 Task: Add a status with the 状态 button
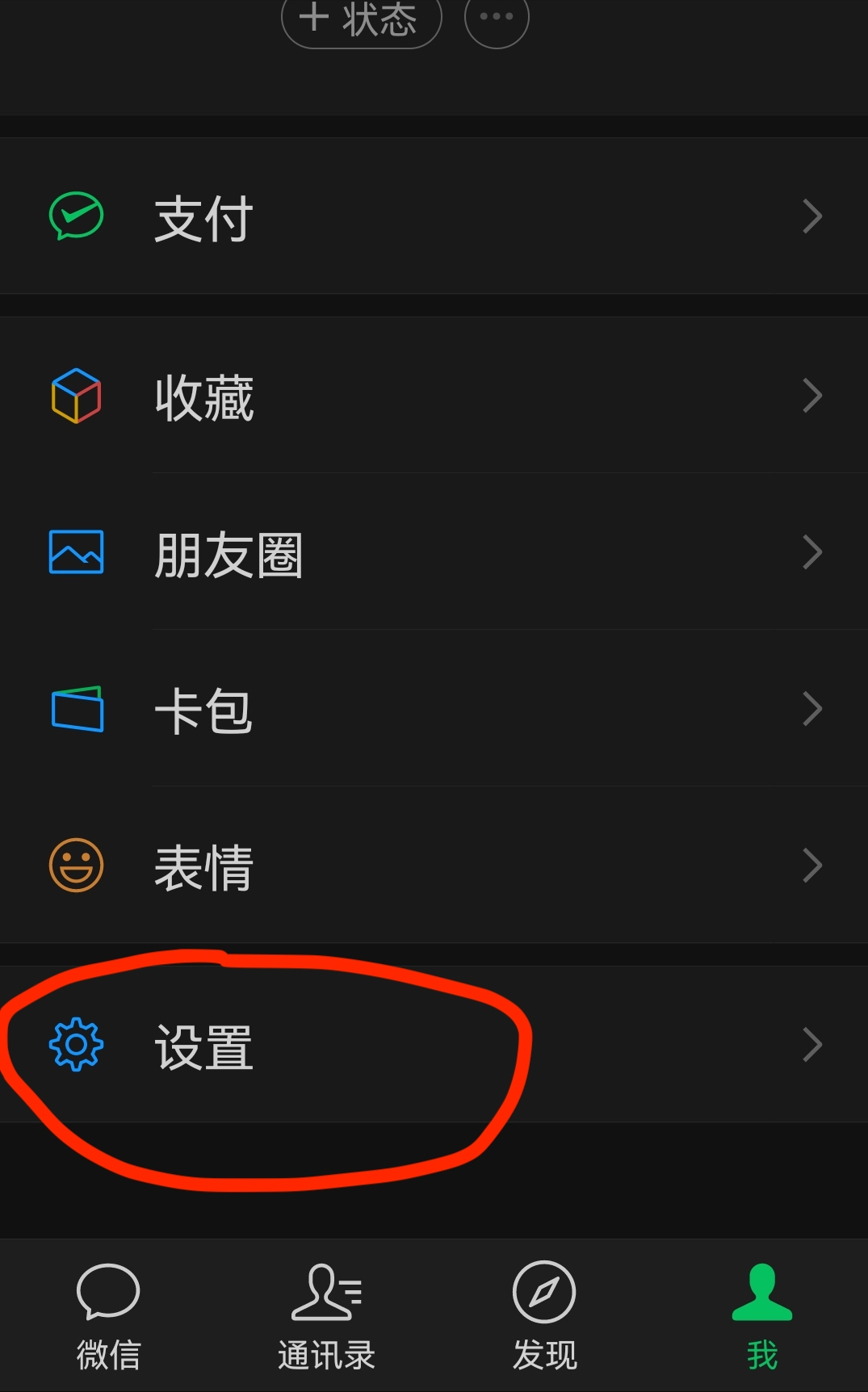[x=361, y=19]
